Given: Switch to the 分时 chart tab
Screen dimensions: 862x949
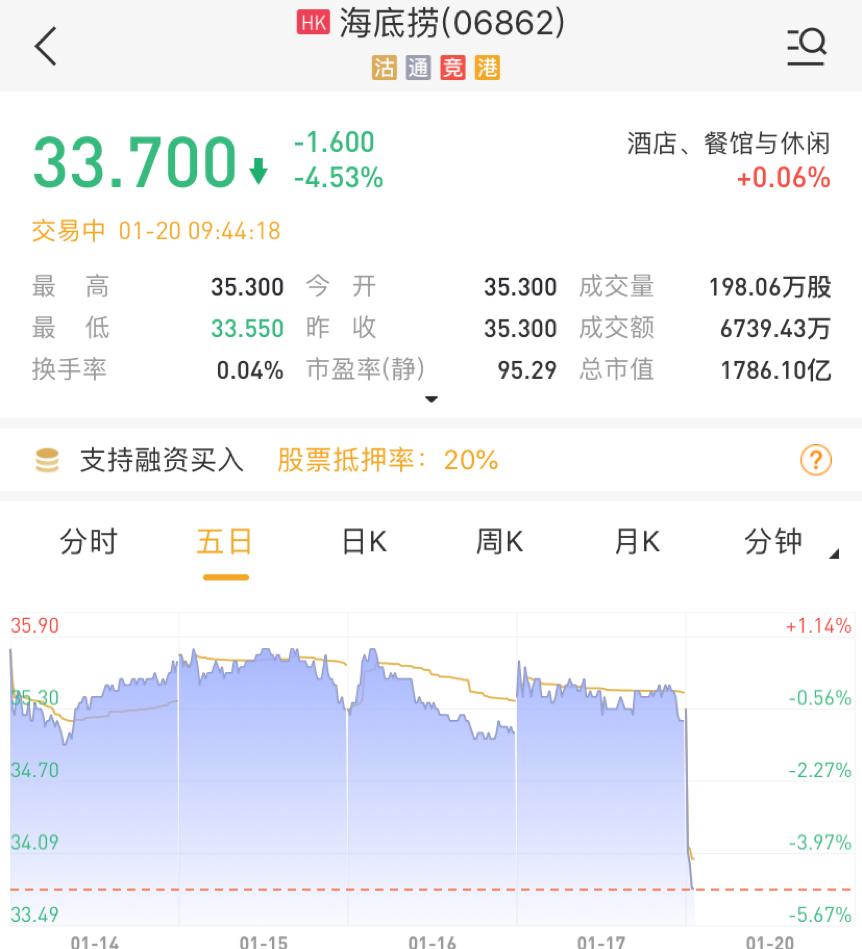Looking at the screenshot, I should click(89, 542).
